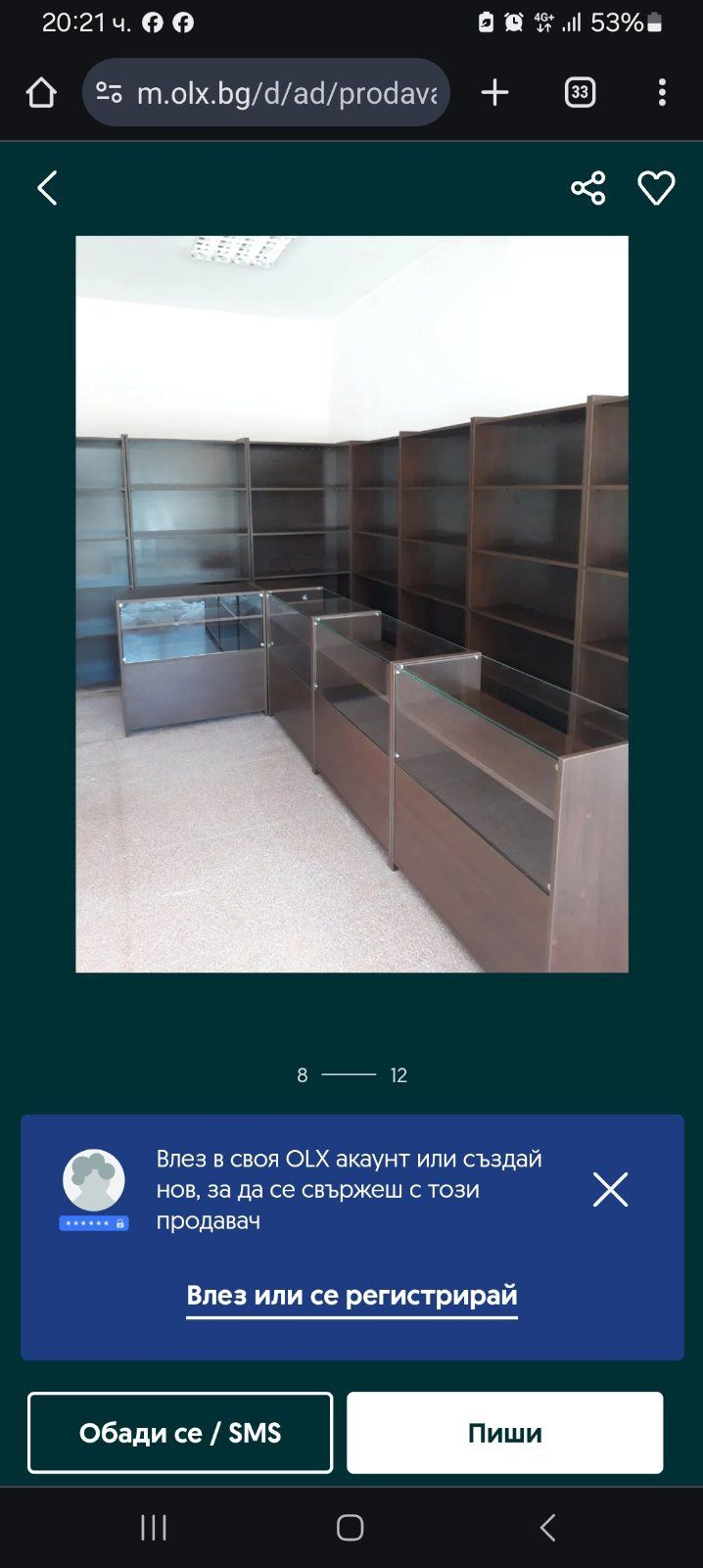
Task: Go to the phone's home screen
Action: pyautogui.click(x=351, y=1527)
